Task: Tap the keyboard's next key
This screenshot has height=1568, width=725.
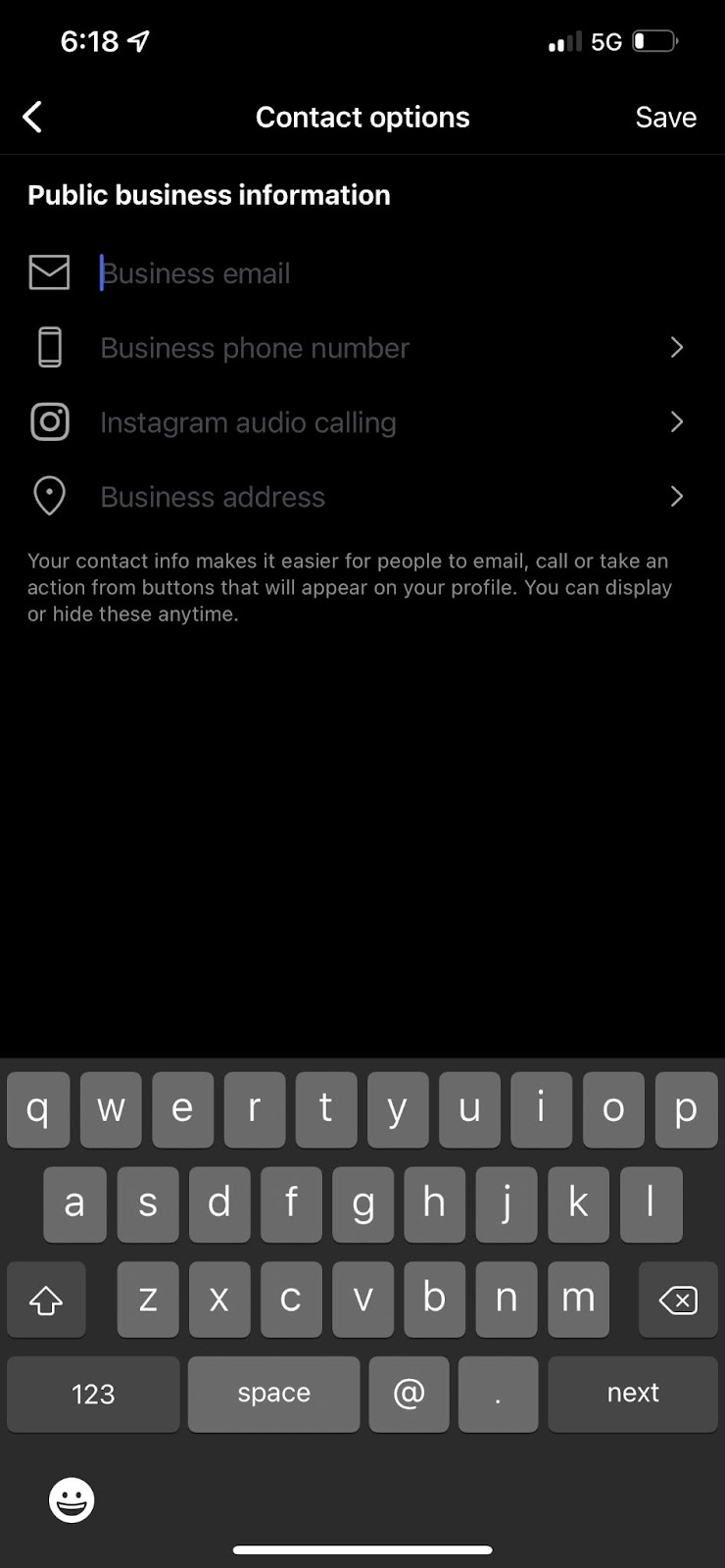Action: click(632, 1393)
